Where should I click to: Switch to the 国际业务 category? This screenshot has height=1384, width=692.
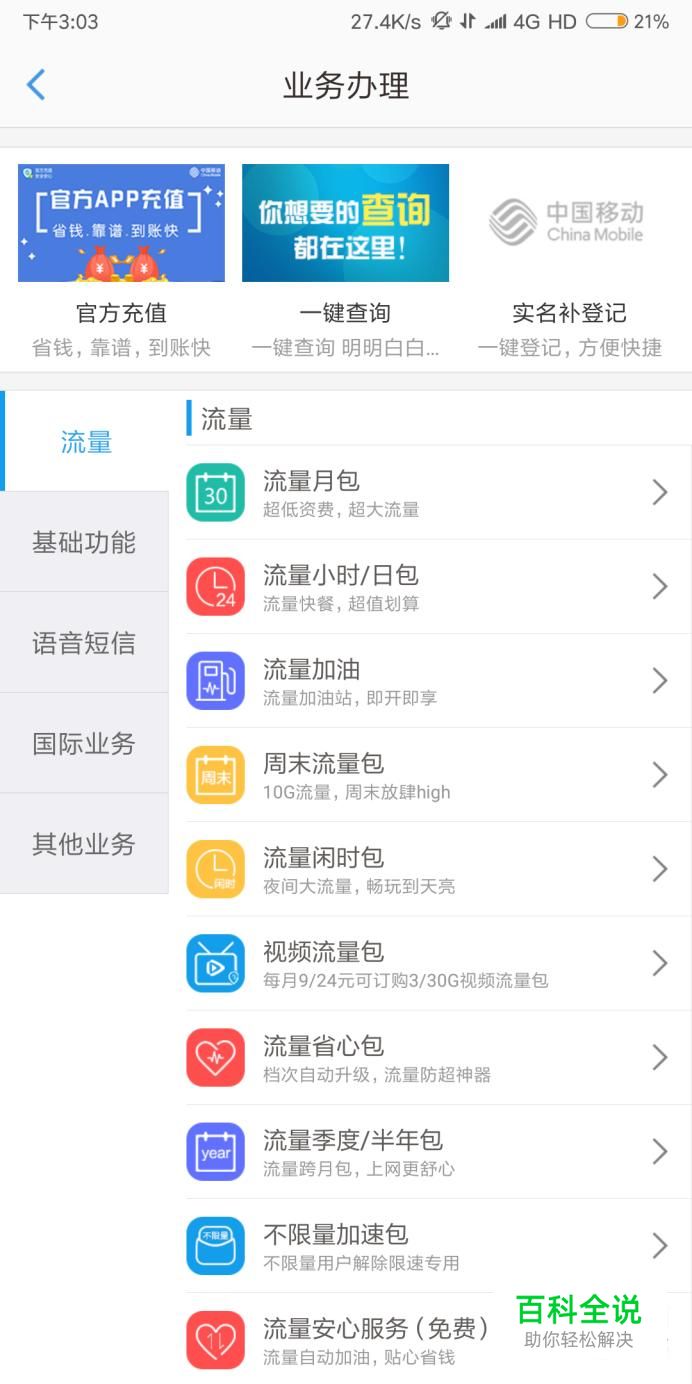pos(84,744)
